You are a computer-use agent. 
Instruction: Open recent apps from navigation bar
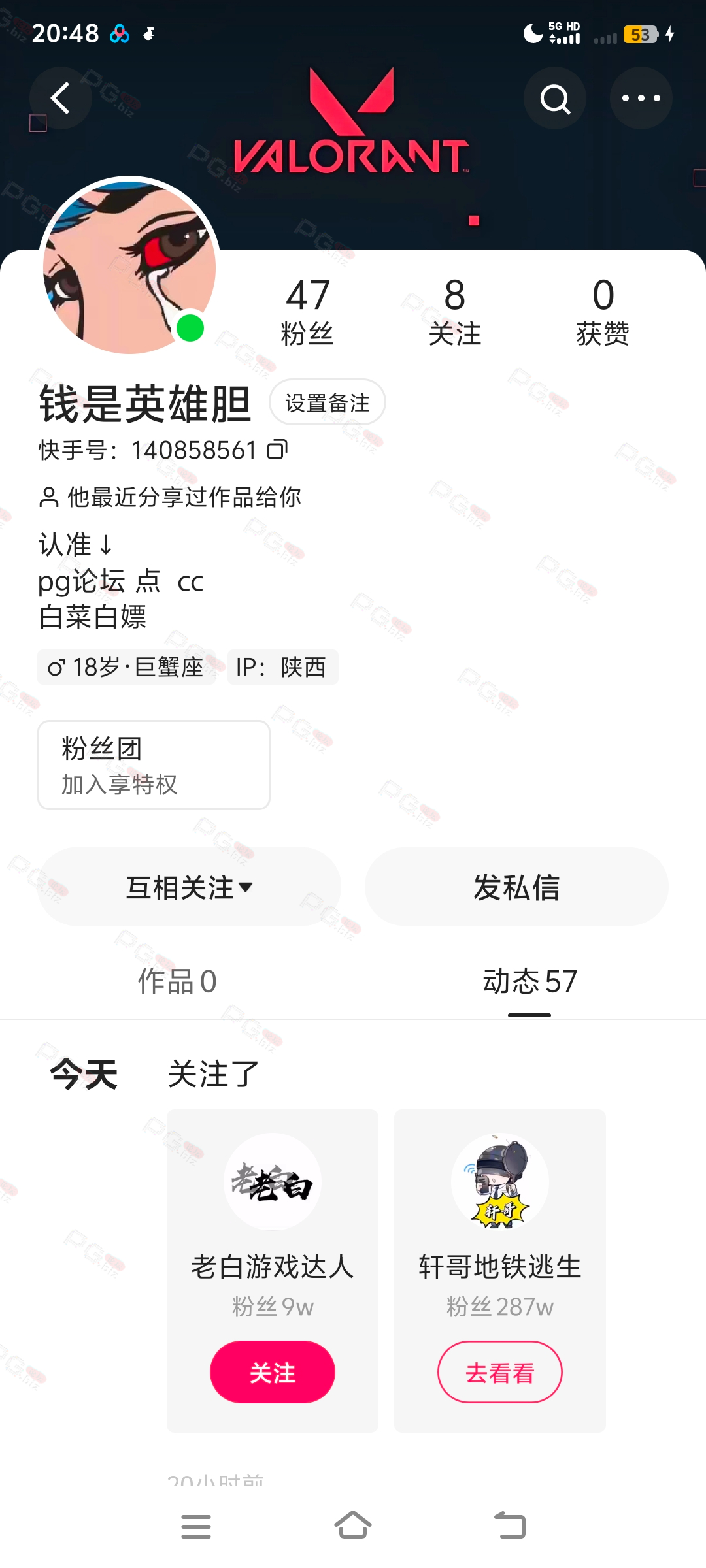[195, 1526]
